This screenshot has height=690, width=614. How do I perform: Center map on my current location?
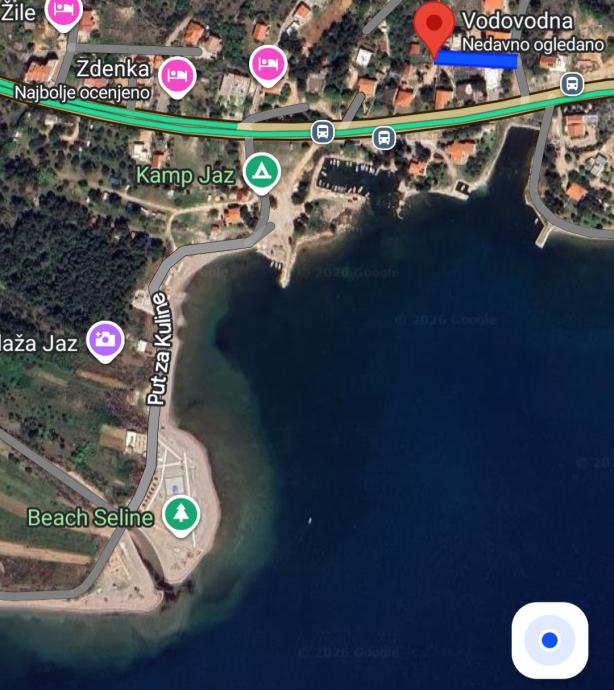pyautogui.click(x=549, y=641)
